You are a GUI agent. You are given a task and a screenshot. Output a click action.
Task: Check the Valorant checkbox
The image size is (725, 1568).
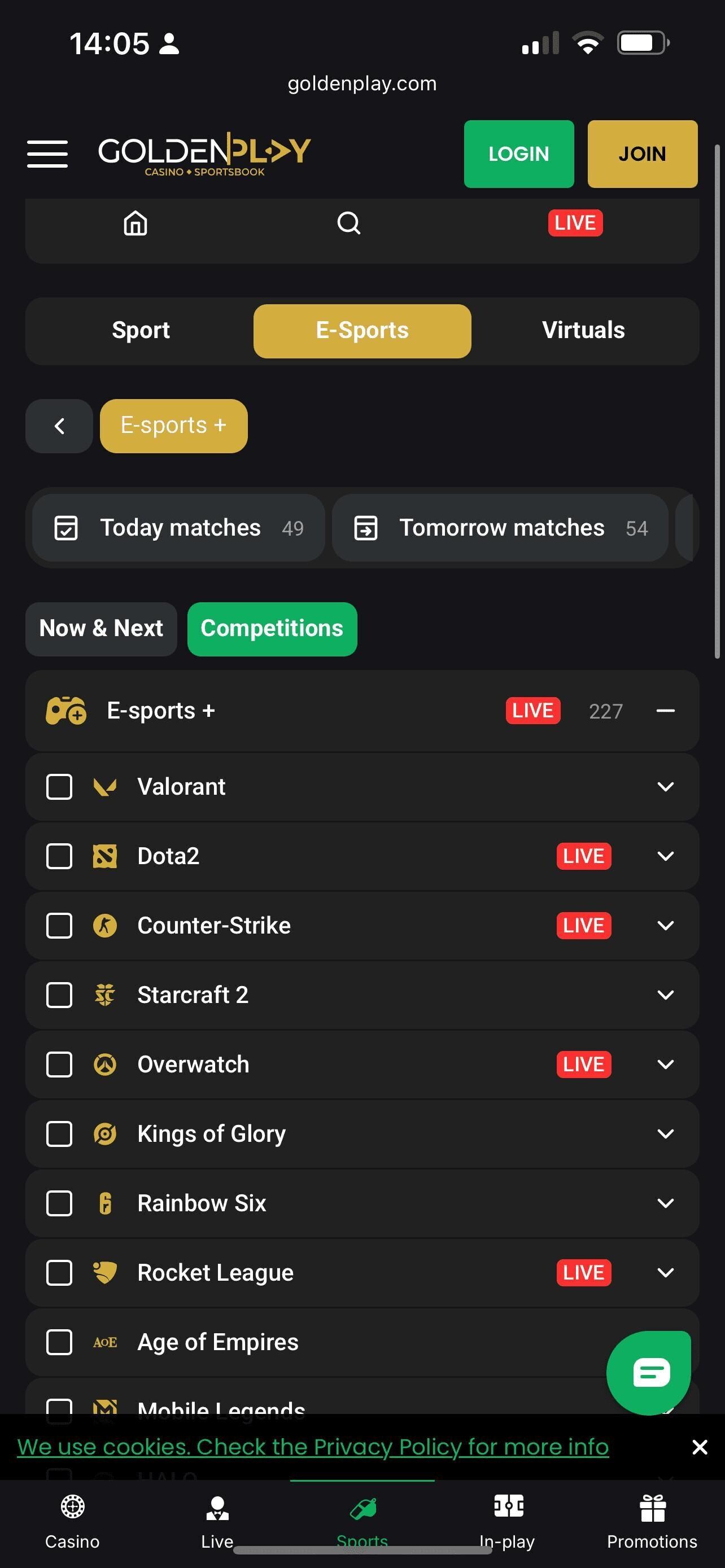[59, 787]
